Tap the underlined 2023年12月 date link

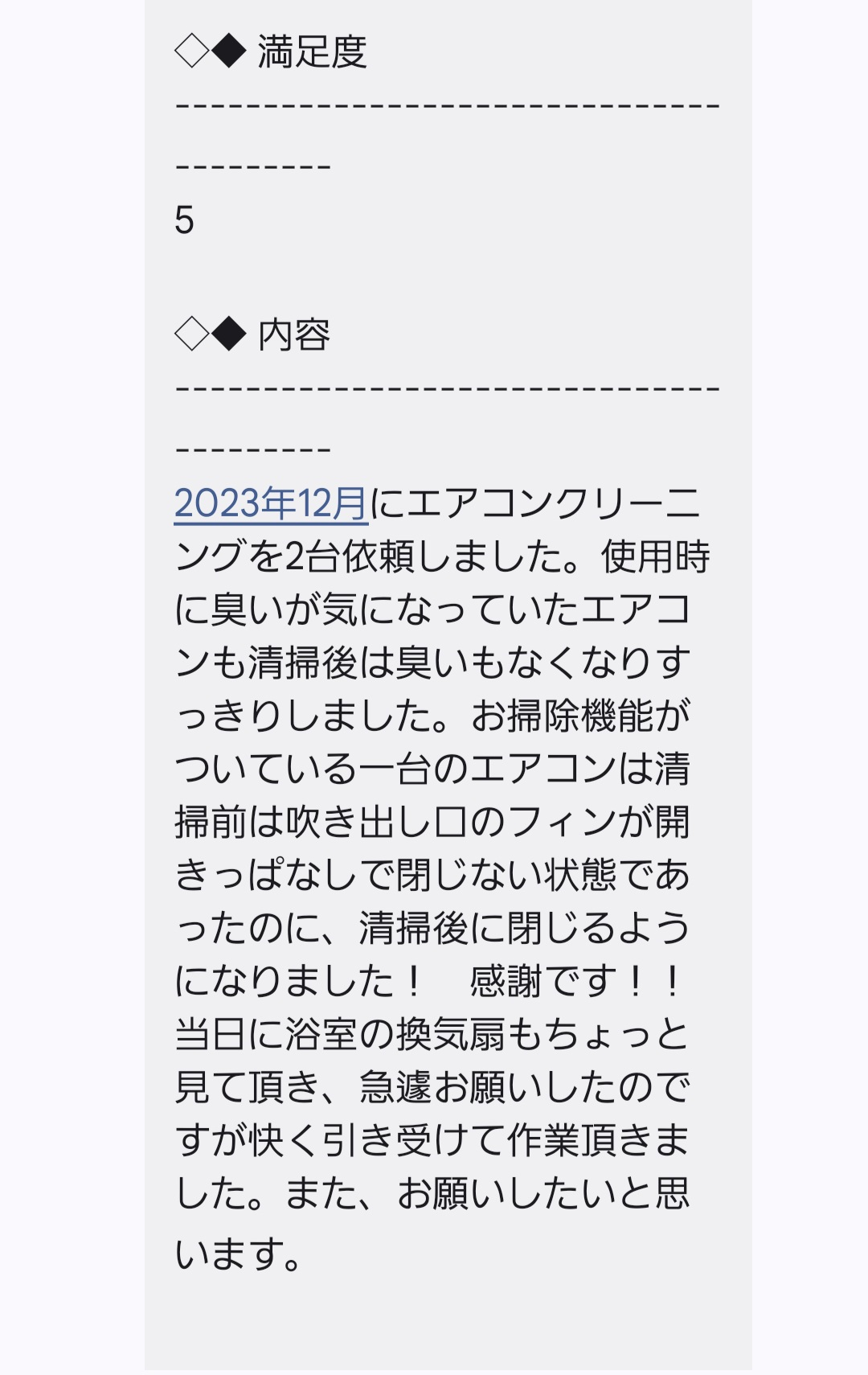(271, 504)
